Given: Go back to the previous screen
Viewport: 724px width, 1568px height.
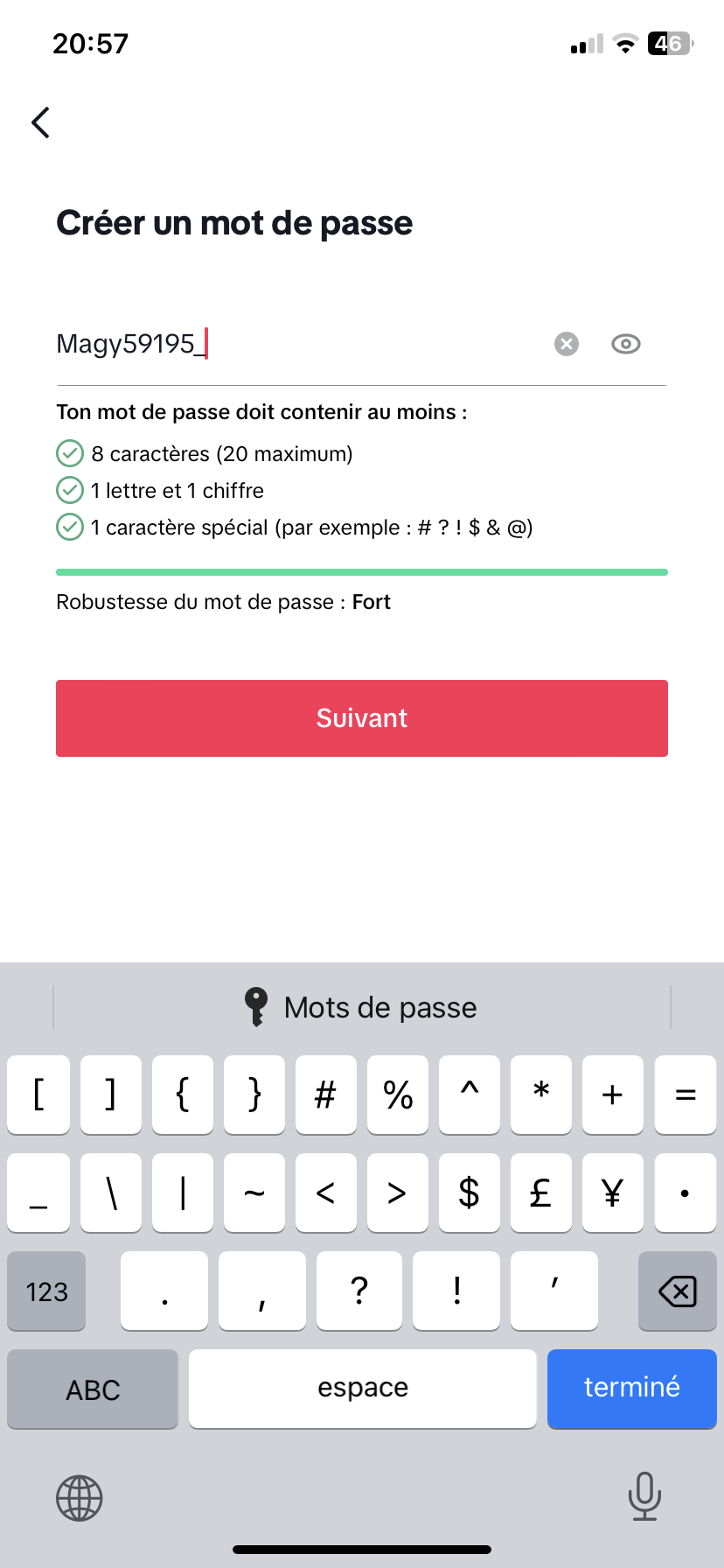Looking at the screenshot, I should tap(40, 122).
